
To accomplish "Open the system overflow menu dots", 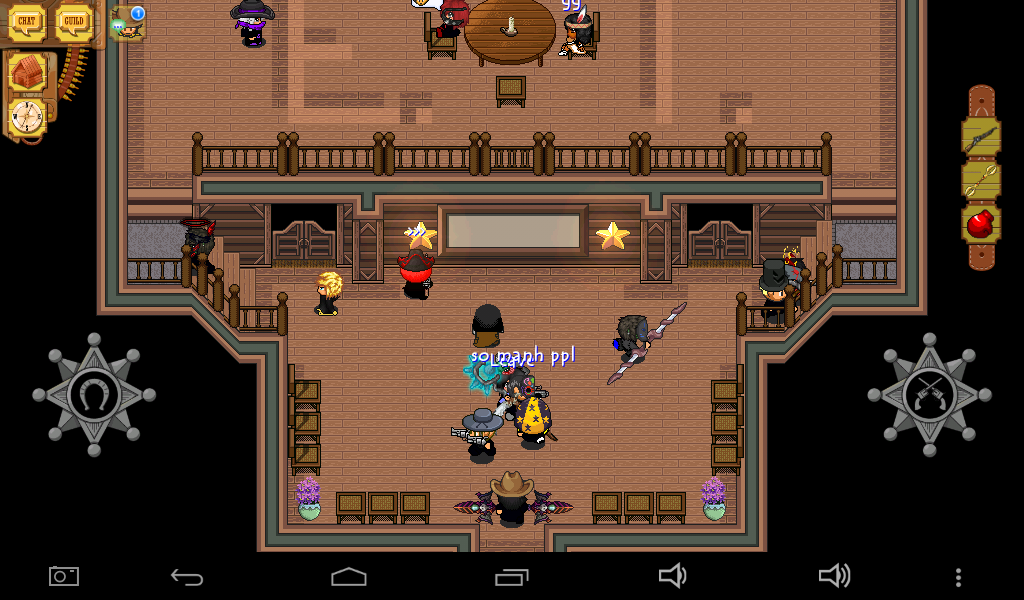I will (958, 576).
